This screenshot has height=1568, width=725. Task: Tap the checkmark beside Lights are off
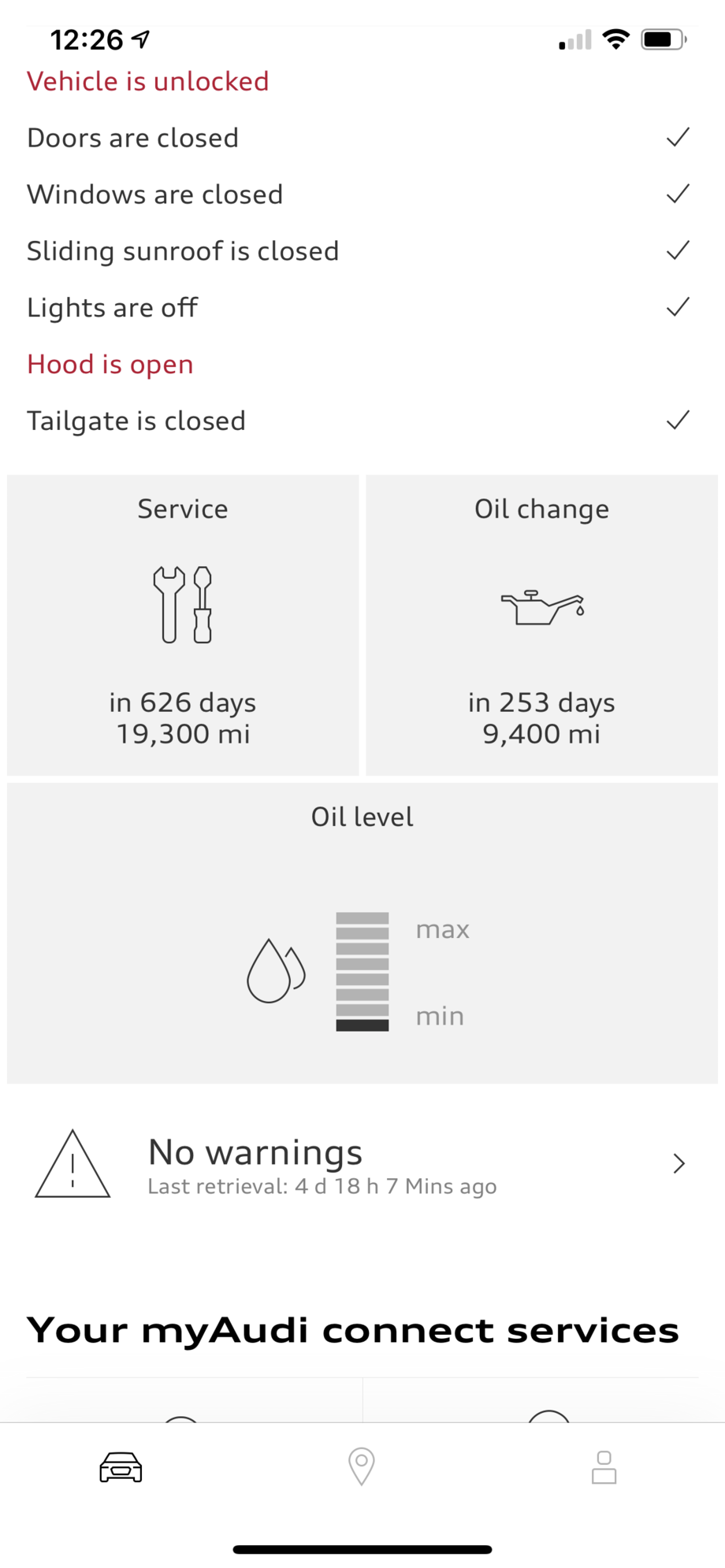click(677, 307)
